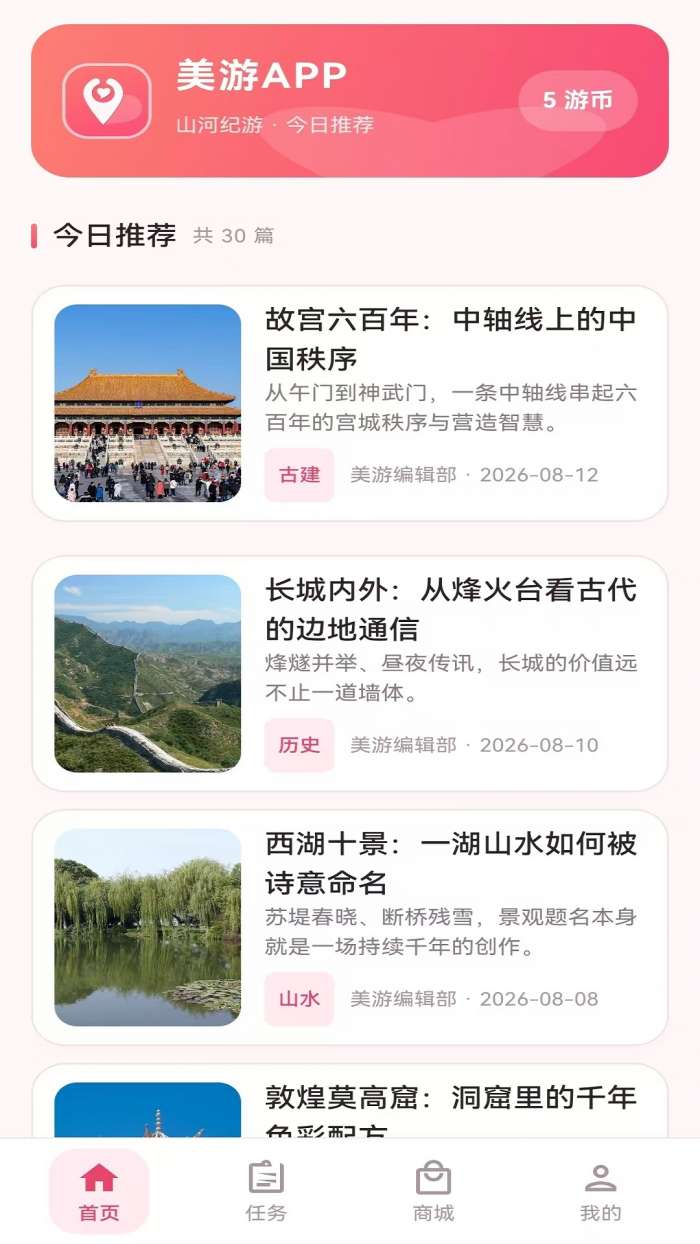Switch to the 商城 tab
Viewport: 700px width, 1244px height.
[x=434, y=1191]
